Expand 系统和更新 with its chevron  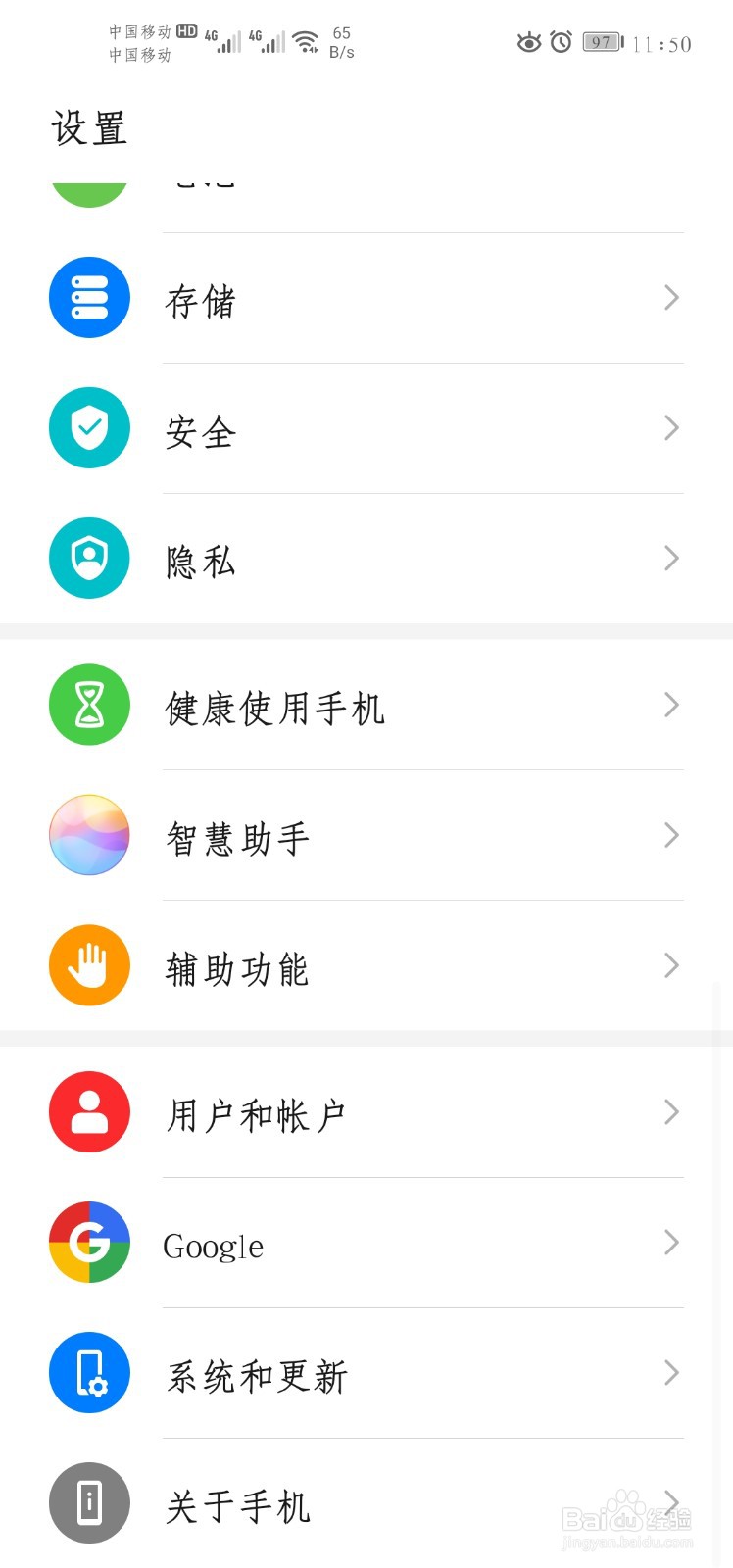pos(670,1373)
